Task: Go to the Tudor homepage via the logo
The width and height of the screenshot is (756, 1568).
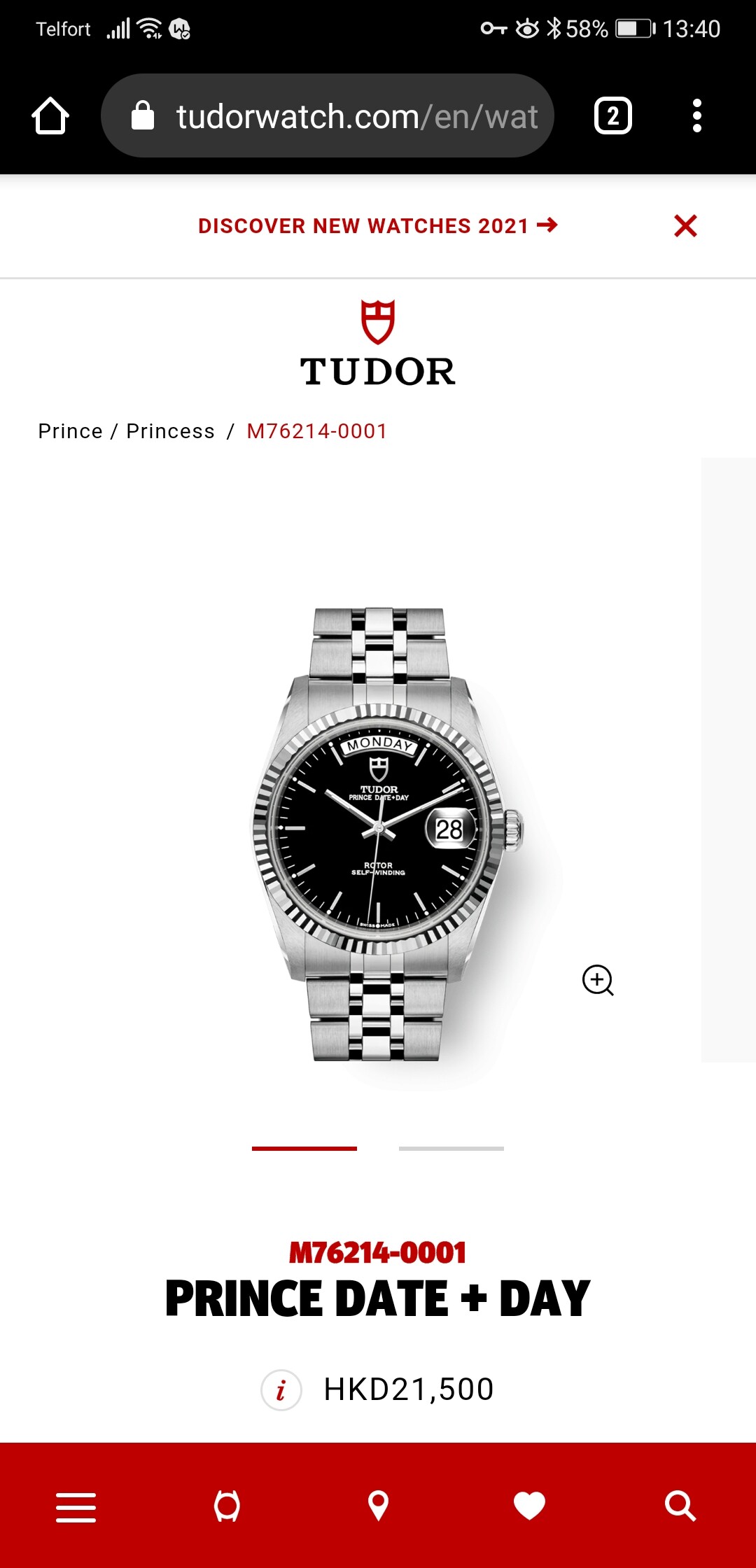Action: pyautogui.click(x=378, y=344)
